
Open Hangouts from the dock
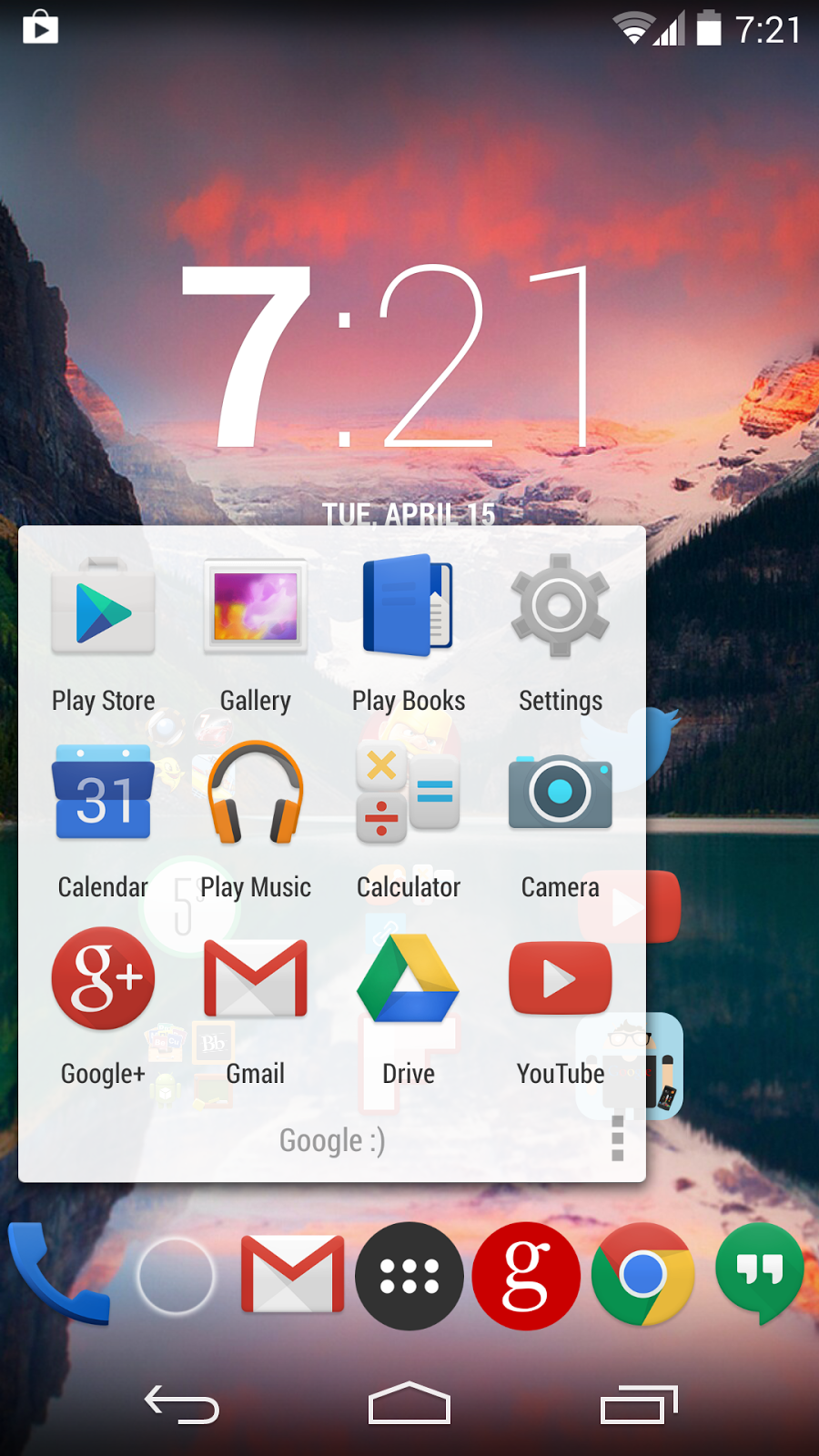click(759, 1272)
